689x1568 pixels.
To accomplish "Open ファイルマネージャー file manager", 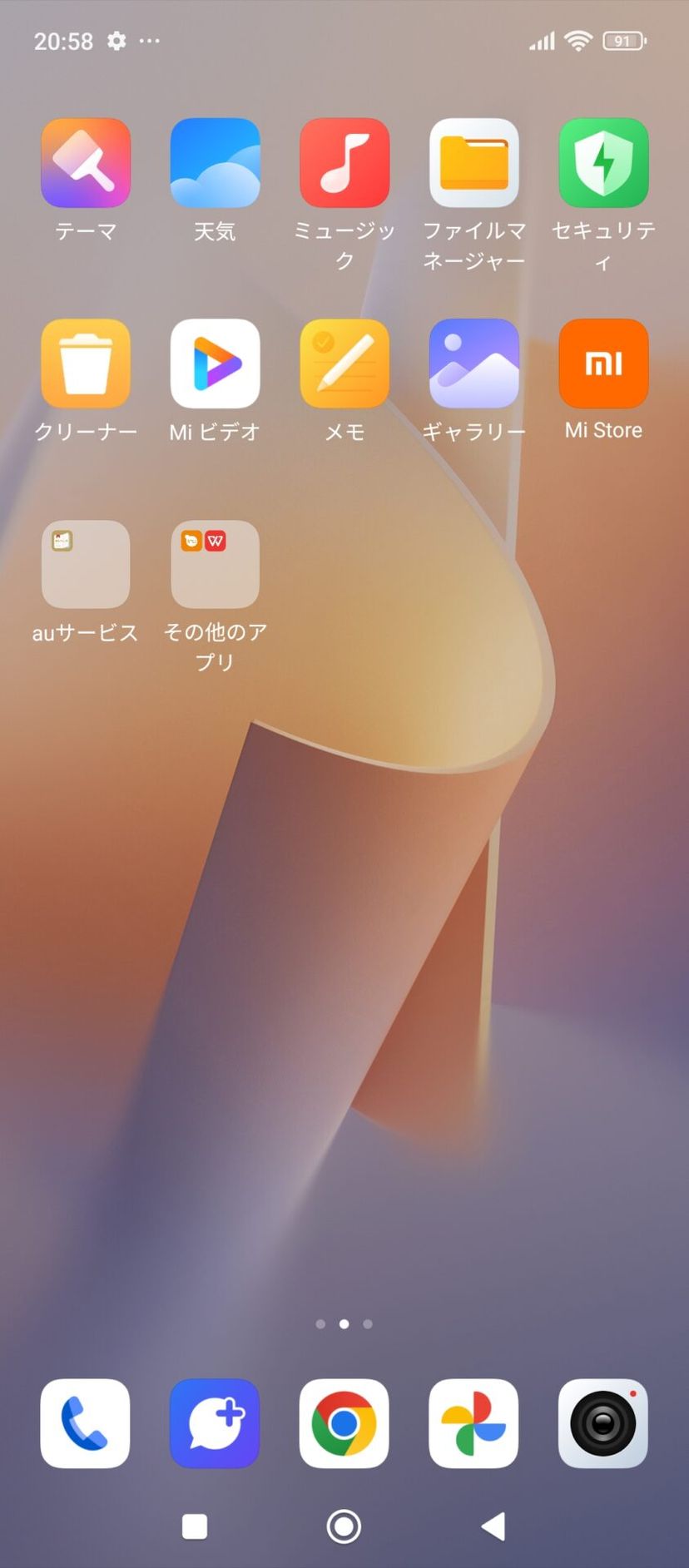I will 473,163.
